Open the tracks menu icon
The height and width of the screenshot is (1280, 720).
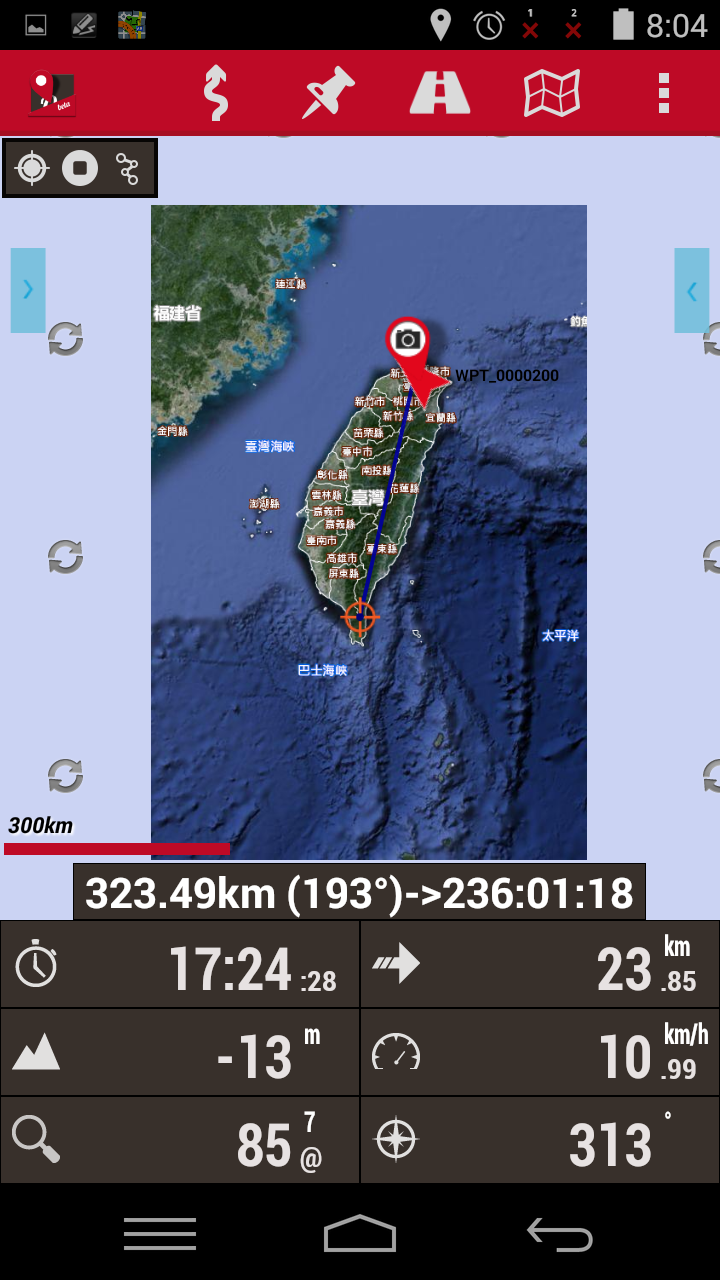216,93
